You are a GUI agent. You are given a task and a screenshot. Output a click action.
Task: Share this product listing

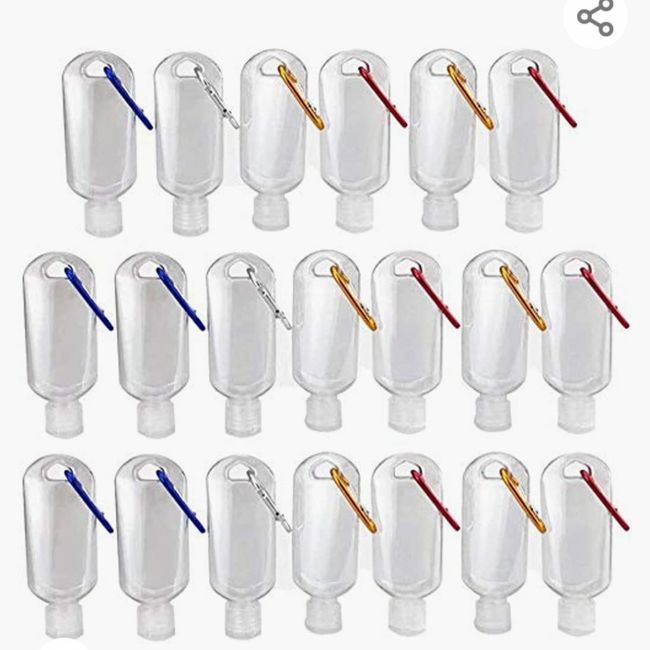coord(596,17)
